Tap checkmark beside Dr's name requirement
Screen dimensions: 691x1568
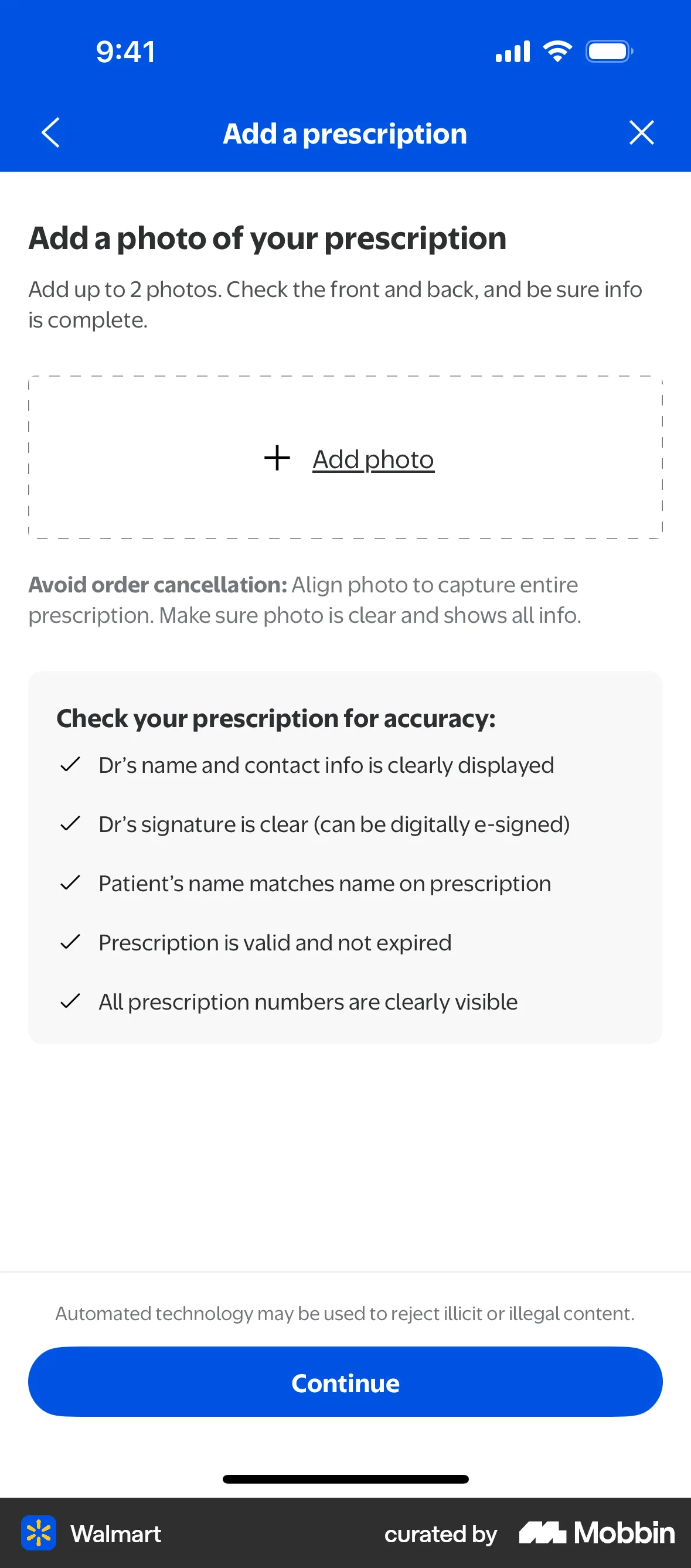point(70,765)
